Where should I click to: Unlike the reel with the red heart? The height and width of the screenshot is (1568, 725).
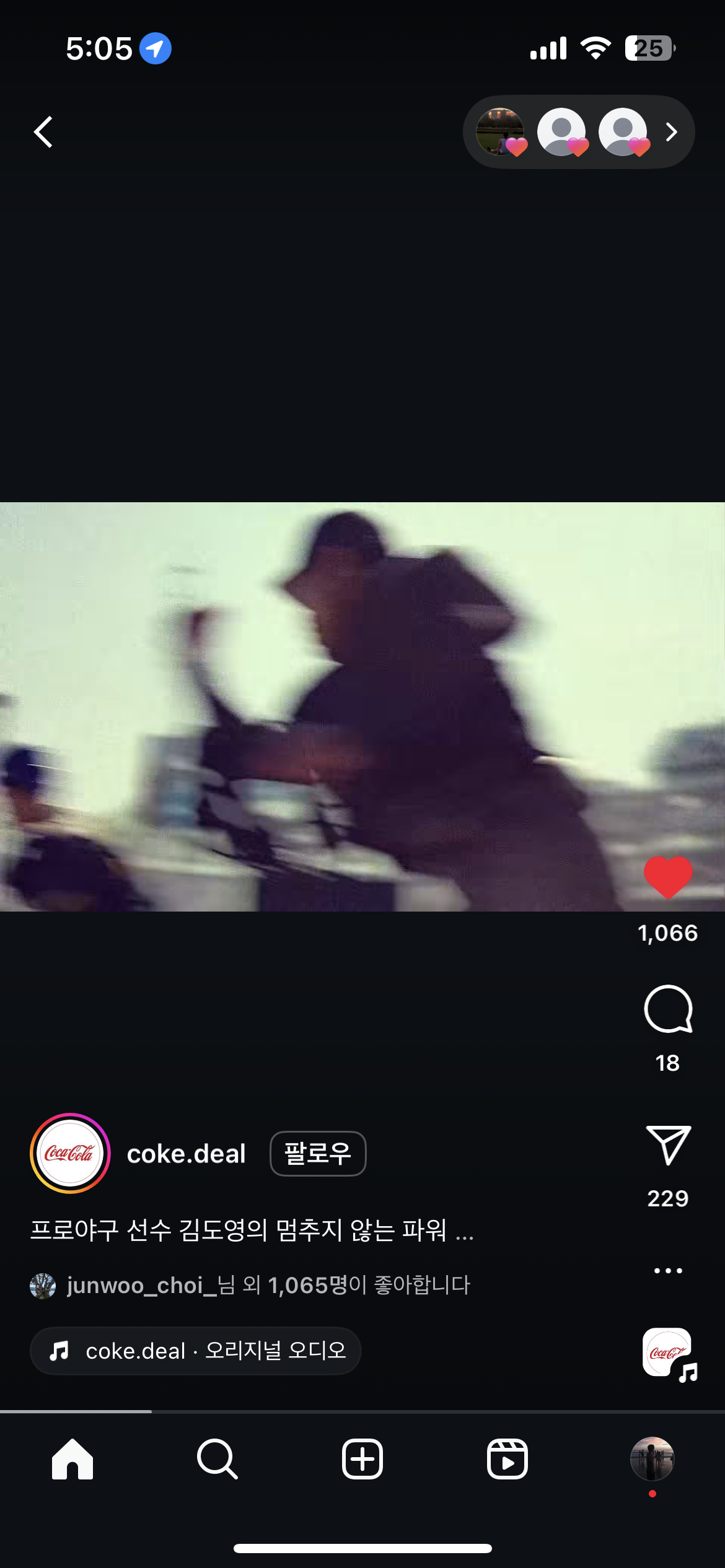668,878
